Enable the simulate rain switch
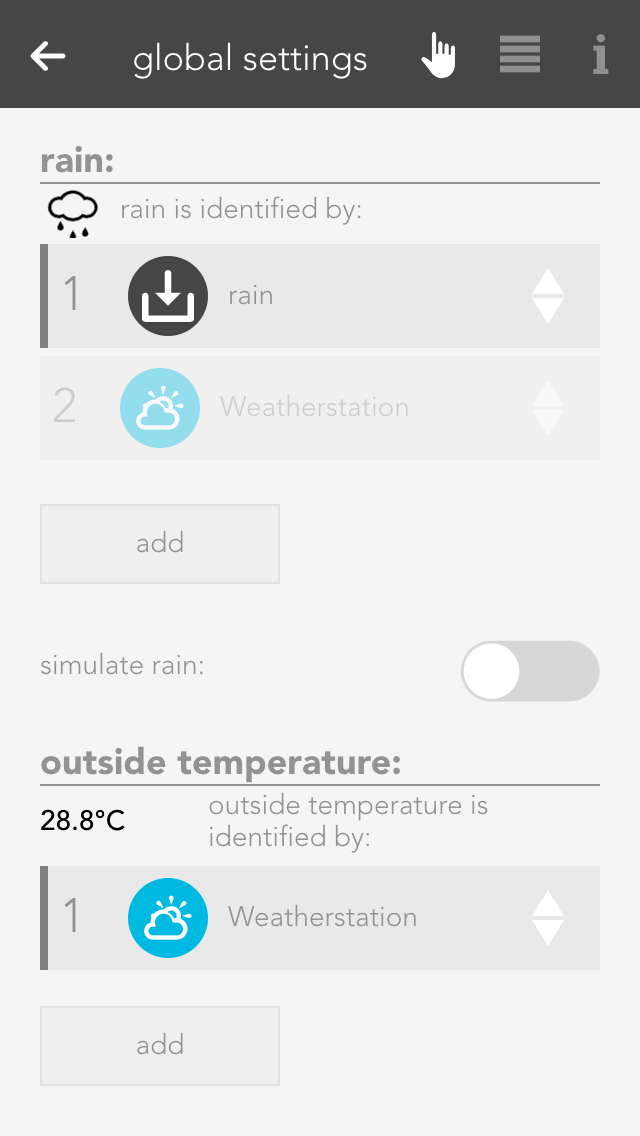The height and width of the screenshot is (1136, 640). click(530, 671)
